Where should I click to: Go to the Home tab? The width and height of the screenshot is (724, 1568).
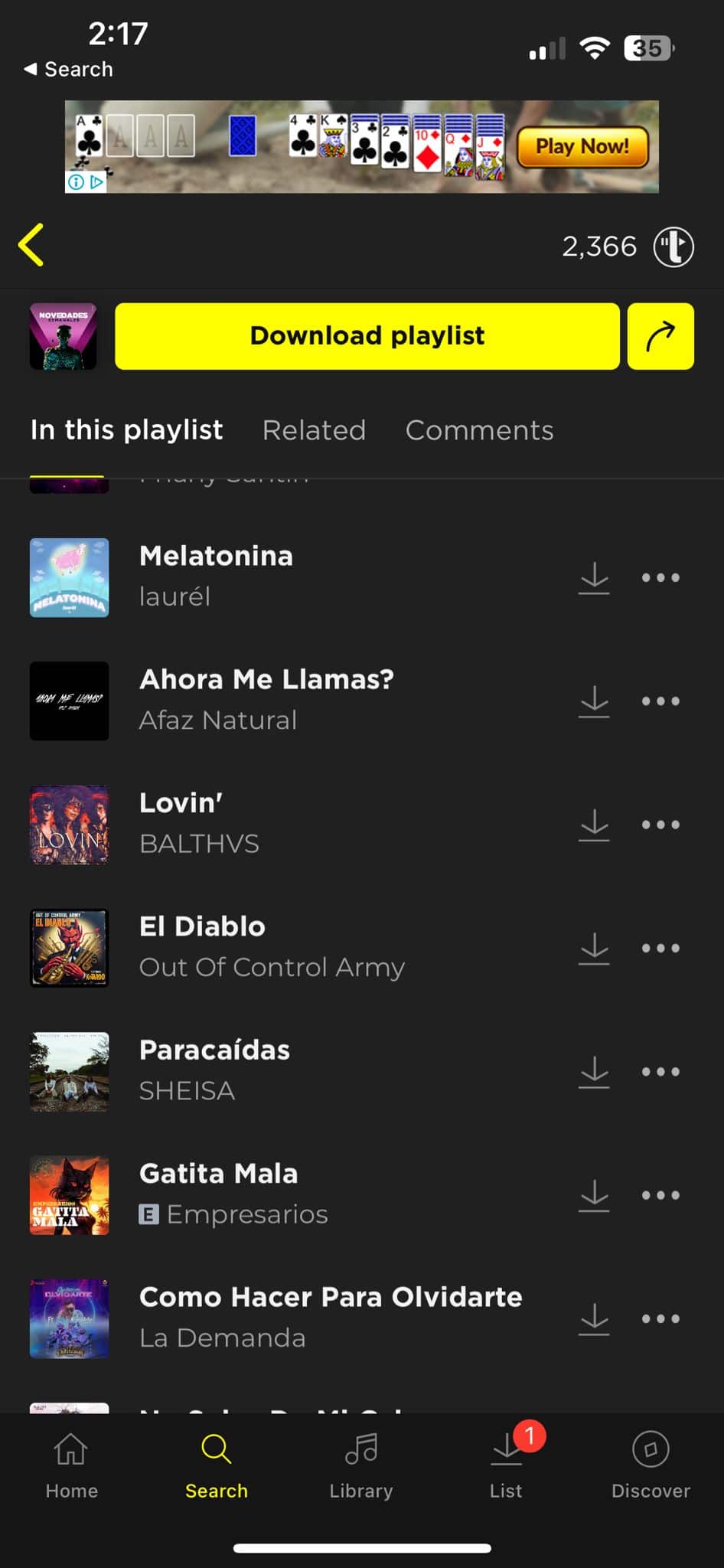(x=71, y=1465)
